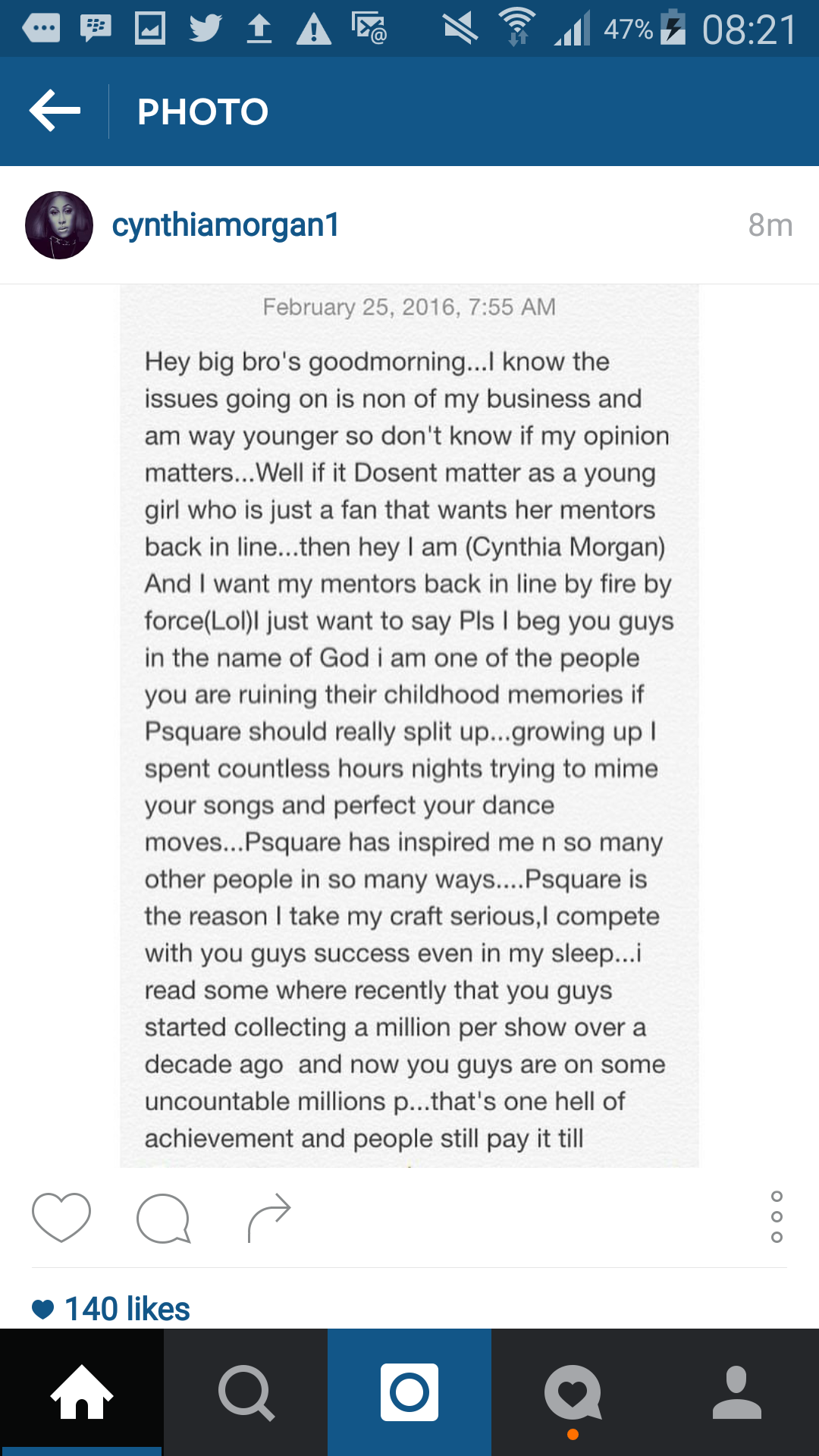The width and height of the screenshot is (819, 1456).
Task: Switch to the Profile tab
Action: click(737, 1392)
